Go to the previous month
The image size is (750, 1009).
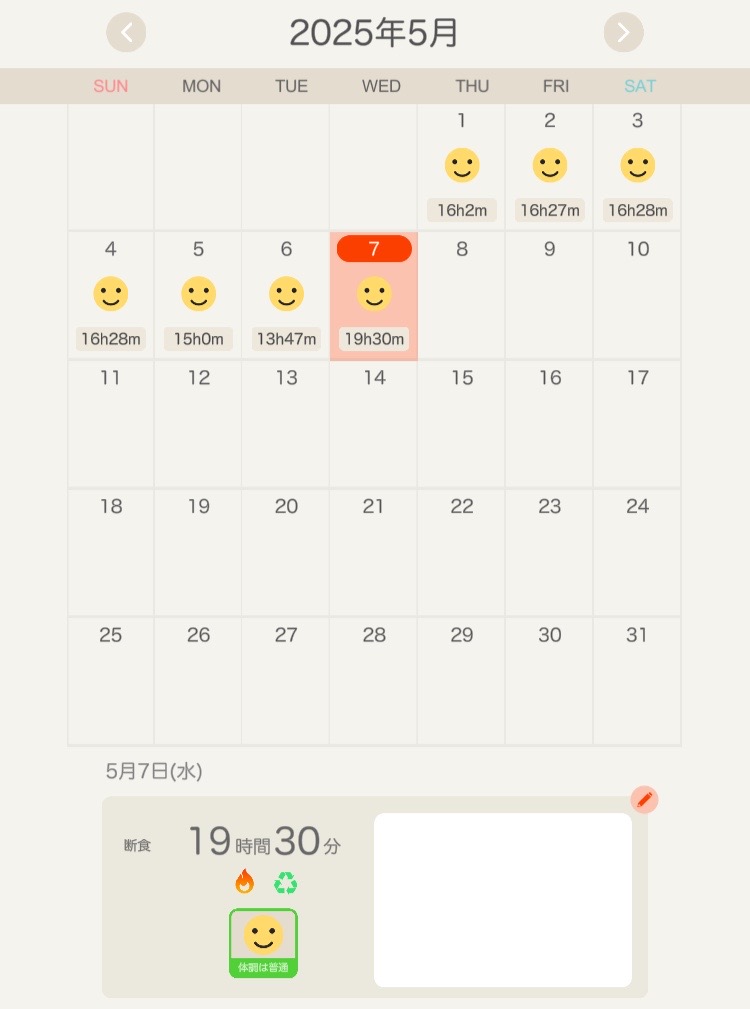(126, 33)
